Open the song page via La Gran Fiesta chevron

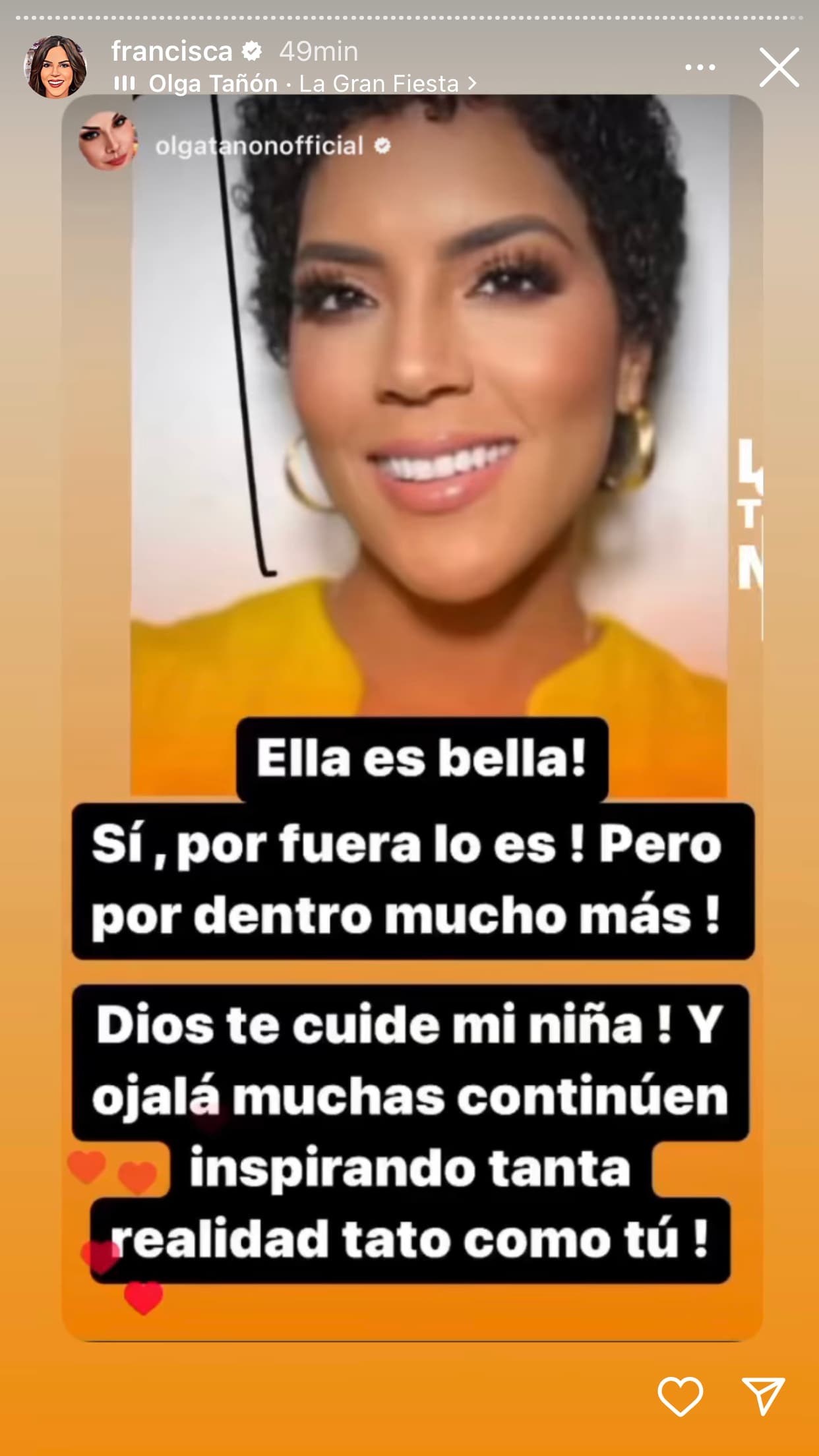coord(470,83)
